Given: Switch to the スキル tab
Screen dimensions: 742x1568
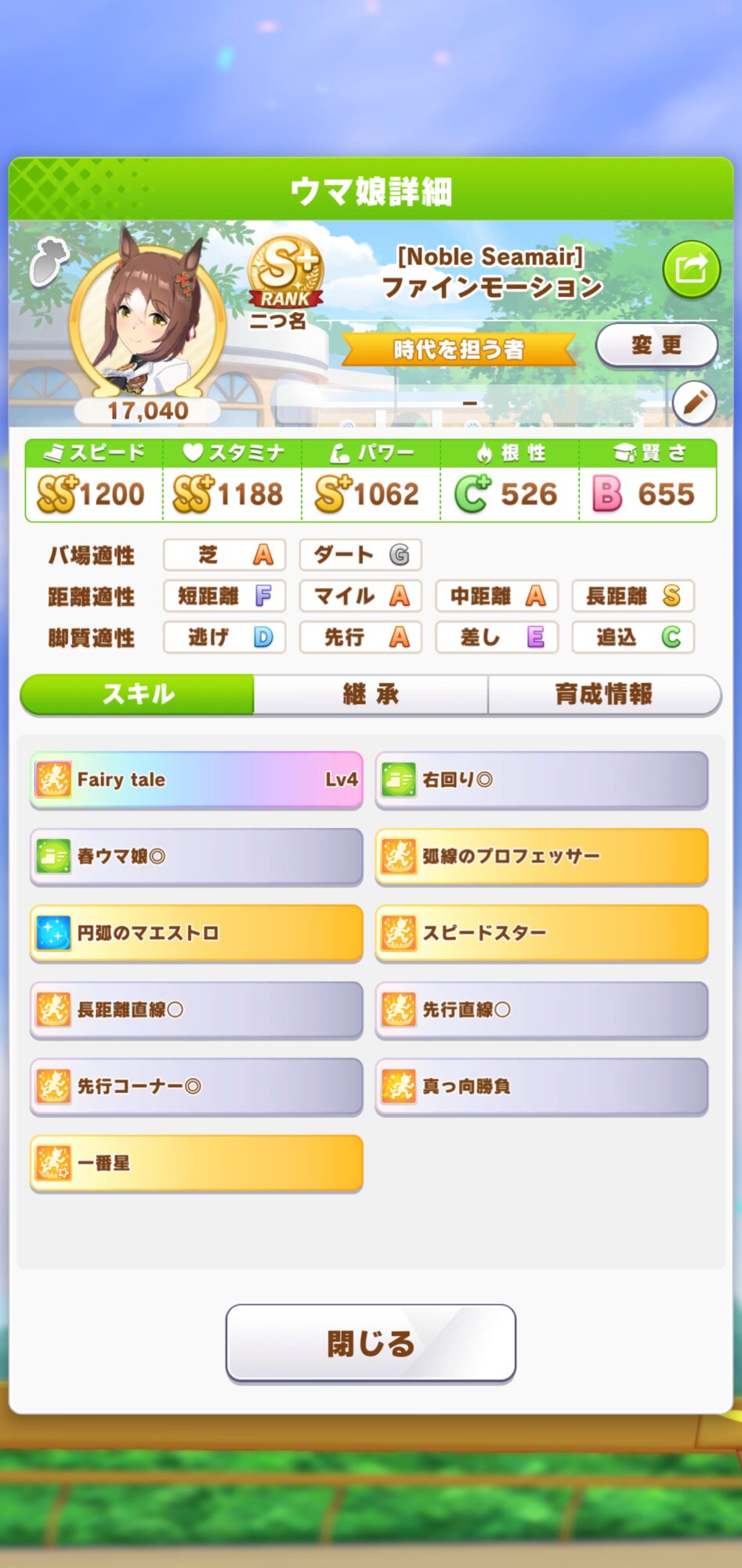Looking at the screenshot, I should click(138, 694).
